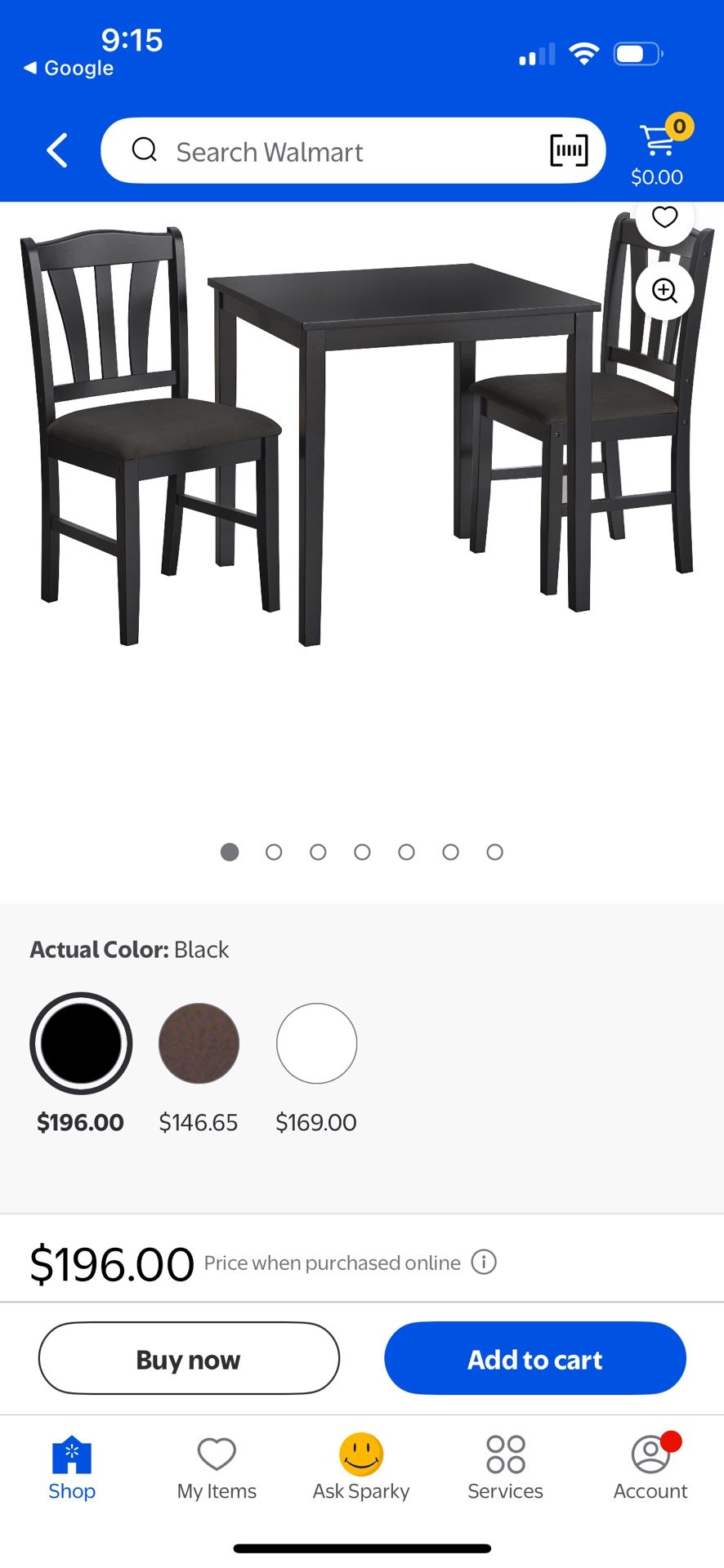Tap Add to cart

point(534,1358)
